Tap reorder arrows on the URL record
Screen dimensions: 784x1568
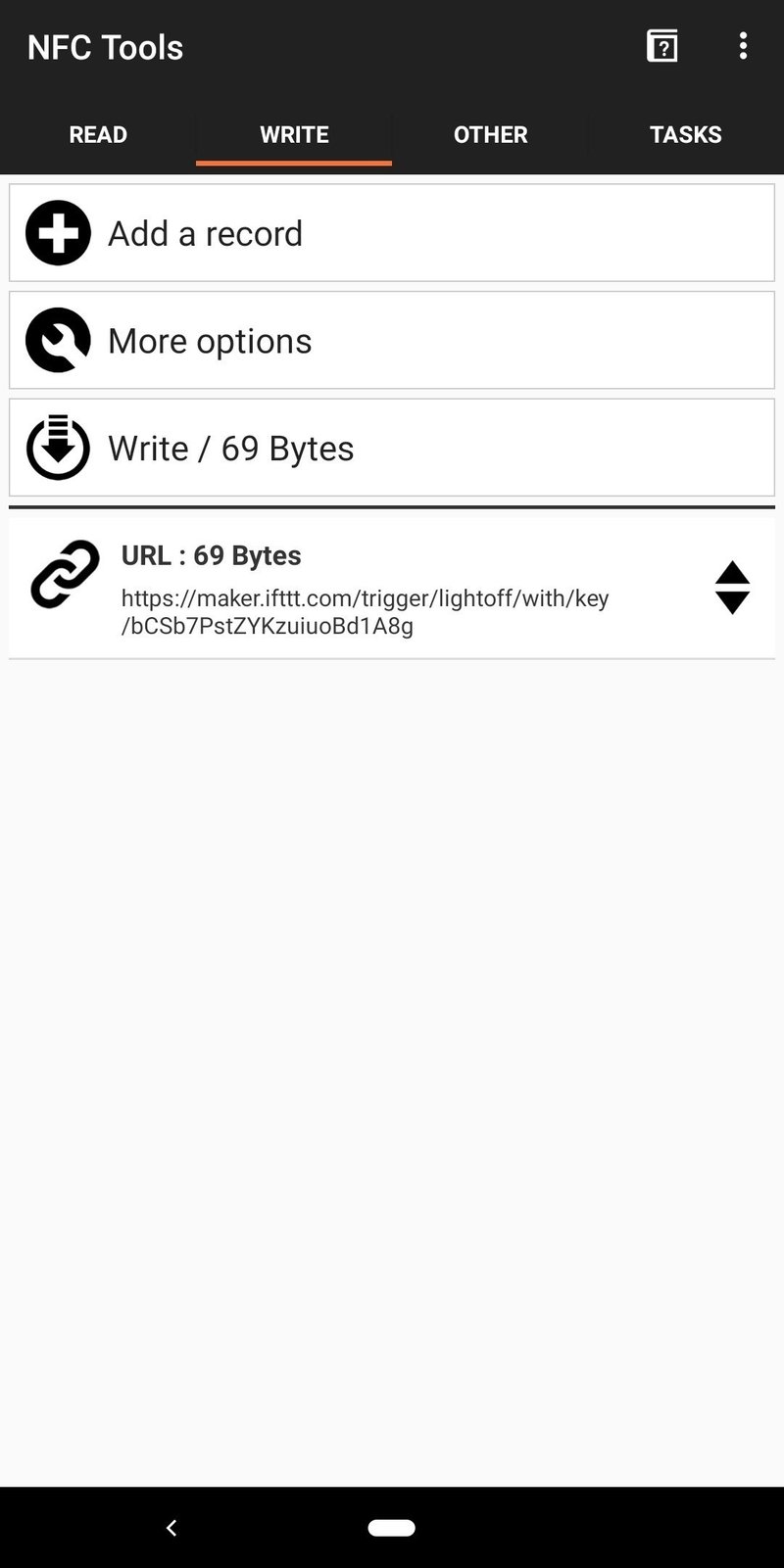[732, 588]
